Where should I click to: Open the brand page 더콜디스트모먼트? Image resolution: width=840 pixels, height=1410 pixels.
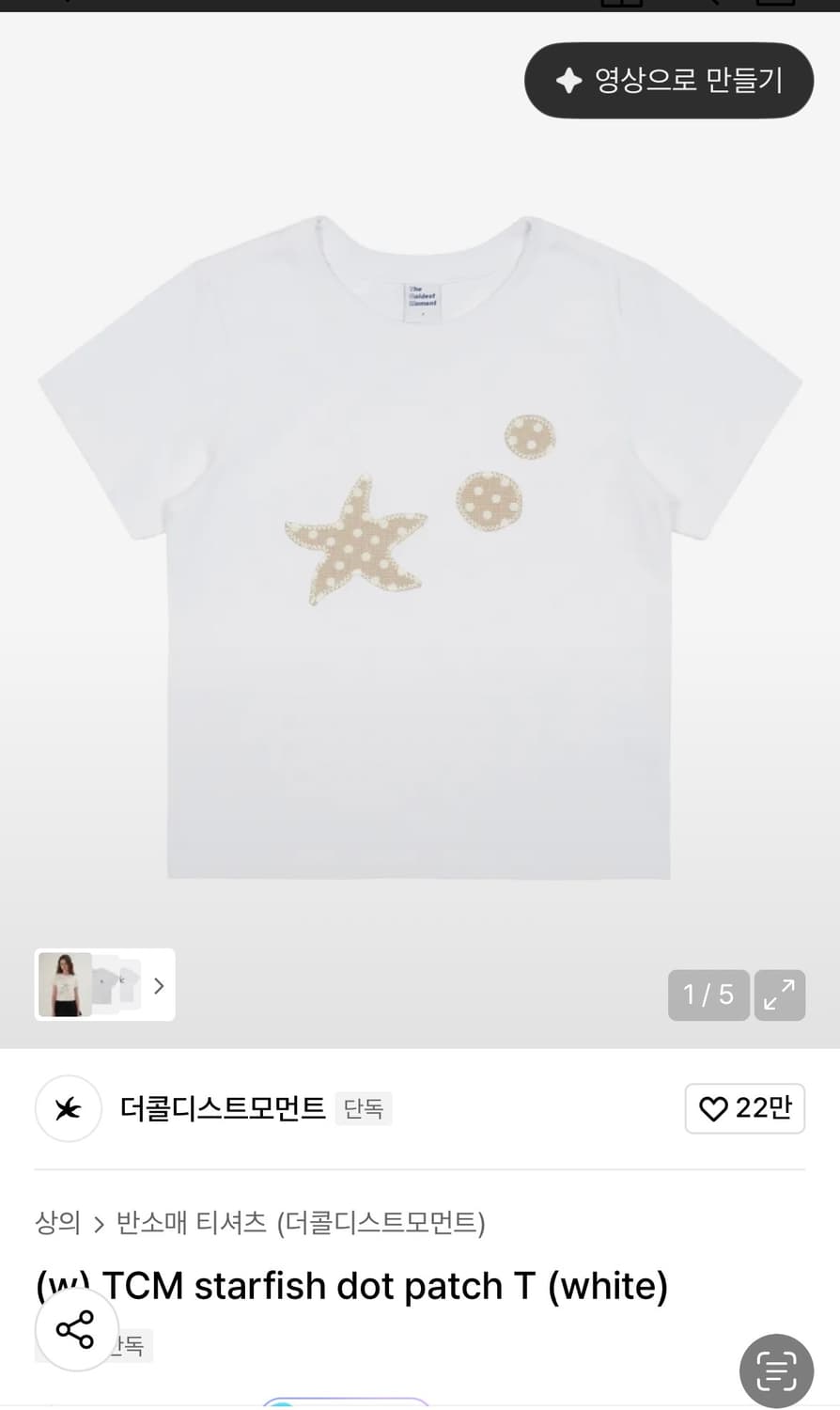coord(223,1109)
